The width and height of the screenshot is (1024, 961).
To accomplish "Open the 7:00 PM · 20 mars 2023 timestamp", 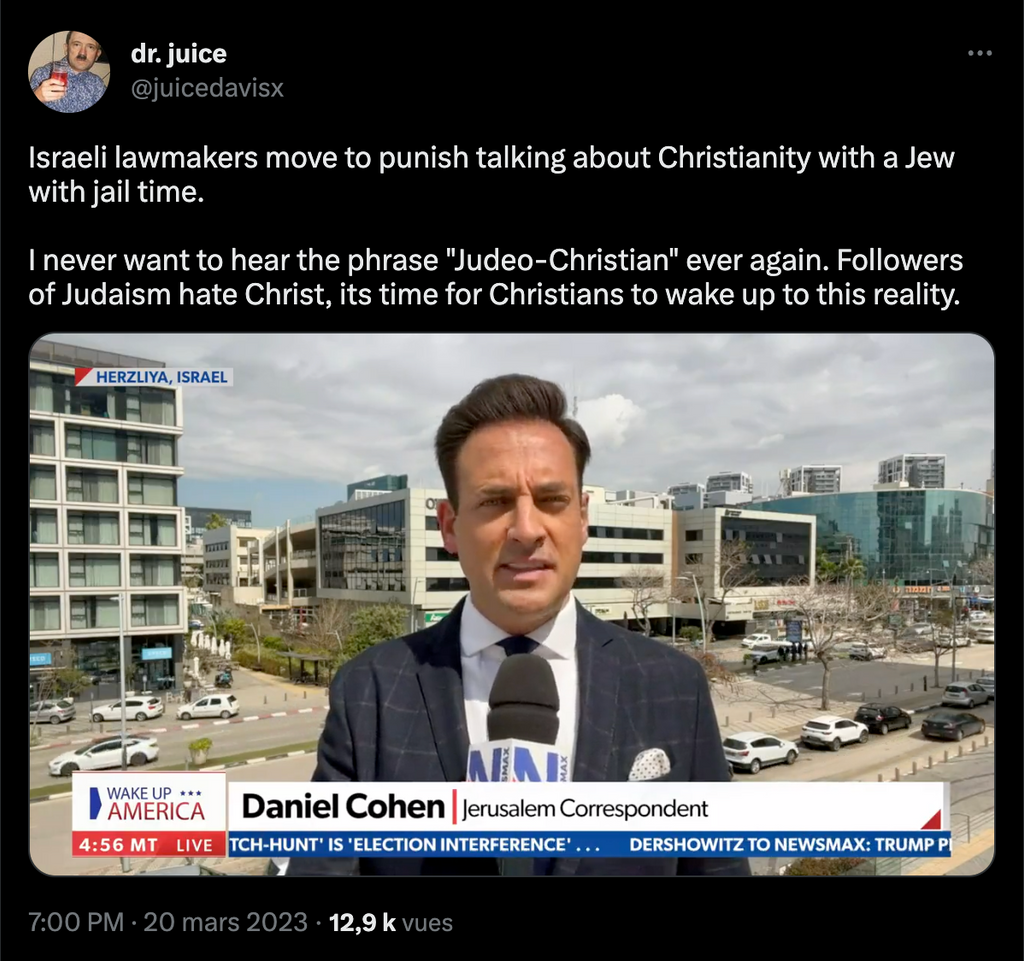I will (x=168, y=922).
